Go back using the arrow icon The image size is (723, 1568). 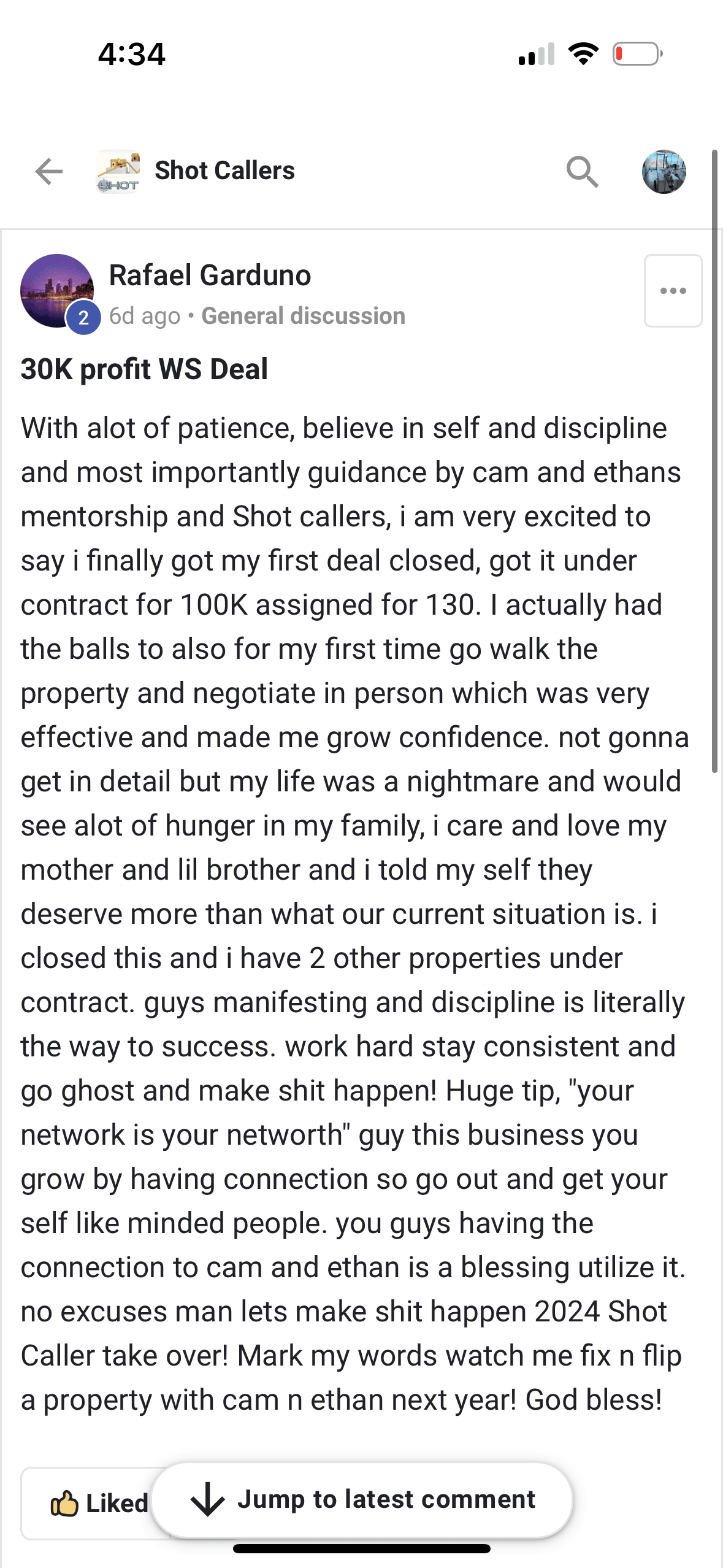49,171
